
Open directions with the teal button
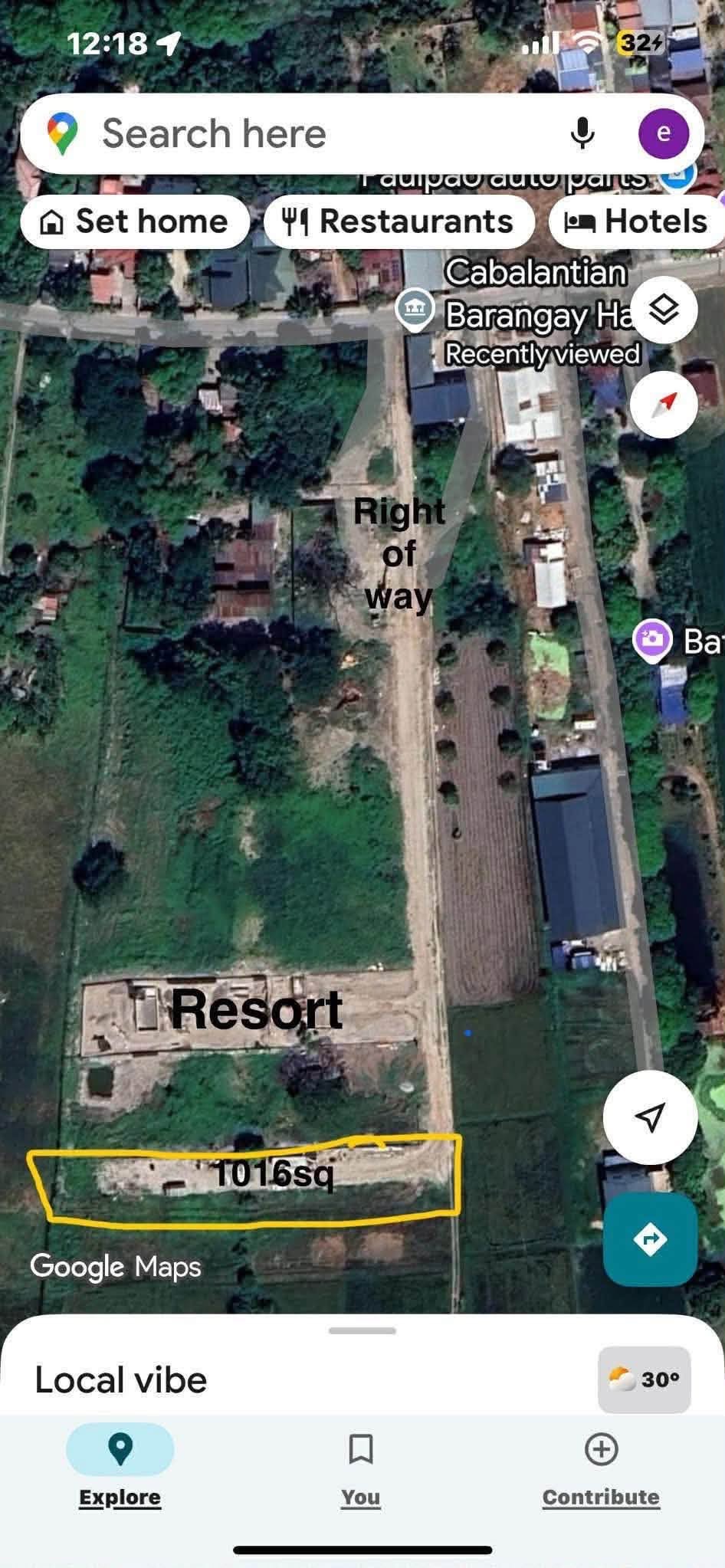tap(650, 1239)
